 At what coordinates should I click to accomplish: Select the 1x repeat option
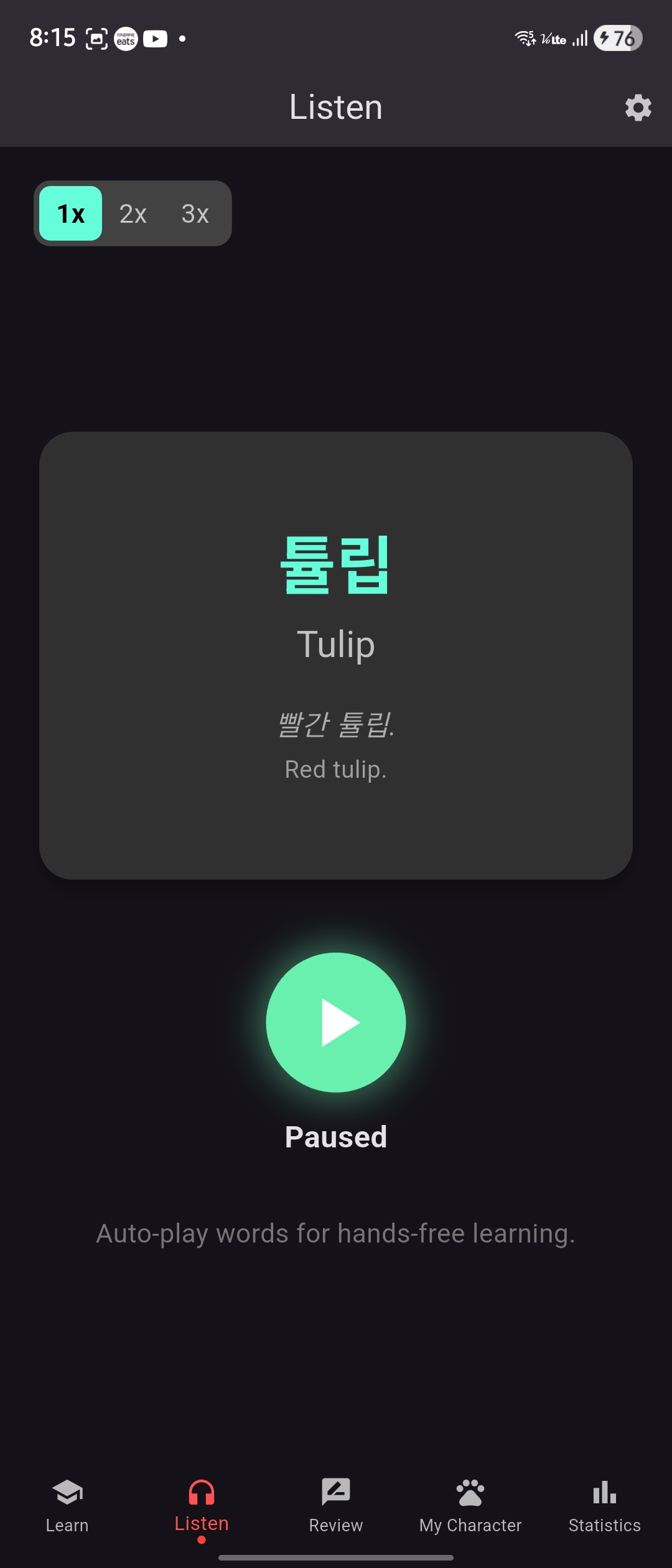click(71, 213)
